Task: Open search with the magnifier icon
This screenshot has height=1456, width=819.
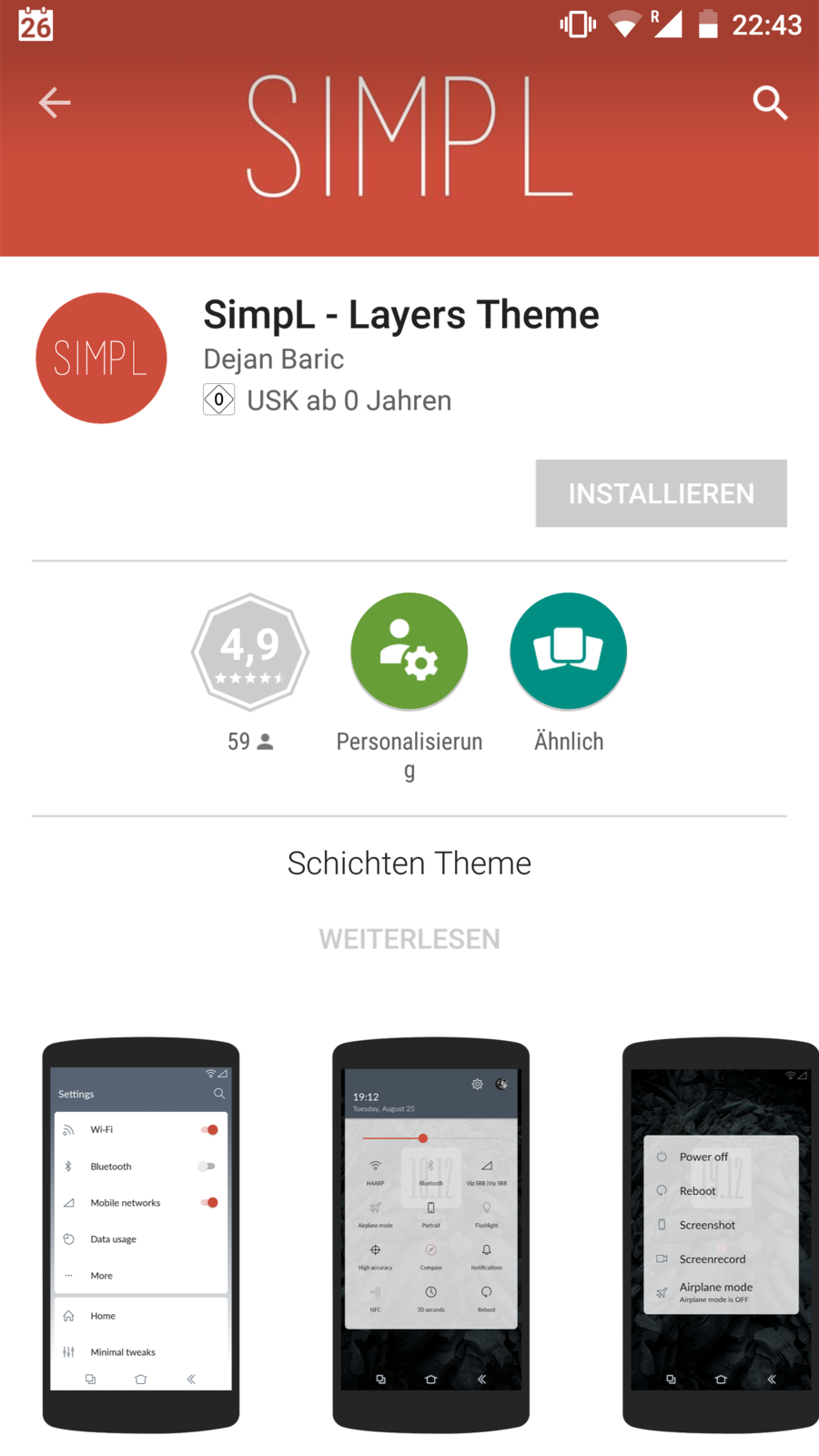Action: click(x=770, y=103)
